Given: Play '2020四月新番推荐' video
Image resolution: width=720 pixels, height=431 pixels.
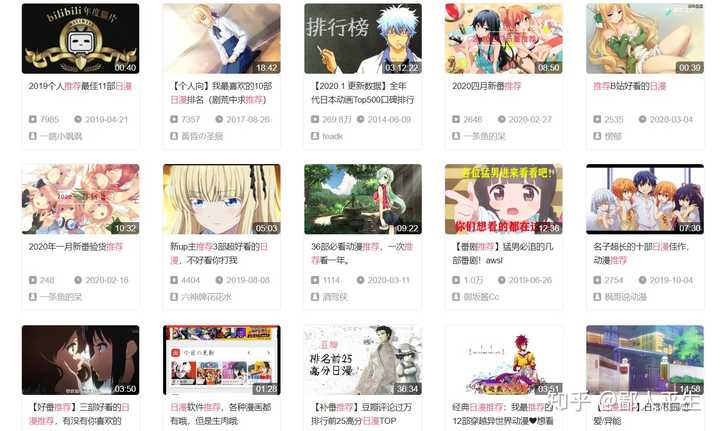Looking at the screenshot, I should click(x=503, y=39).
